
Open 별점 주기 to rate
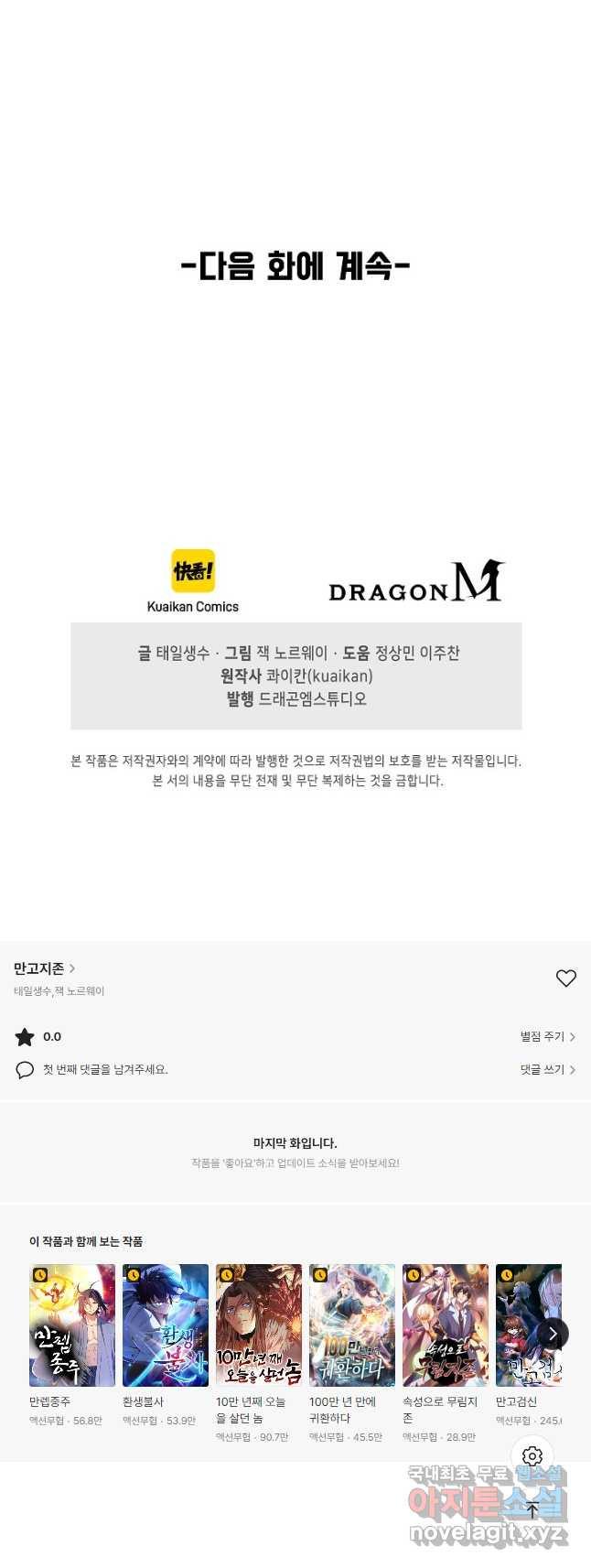547,1037
